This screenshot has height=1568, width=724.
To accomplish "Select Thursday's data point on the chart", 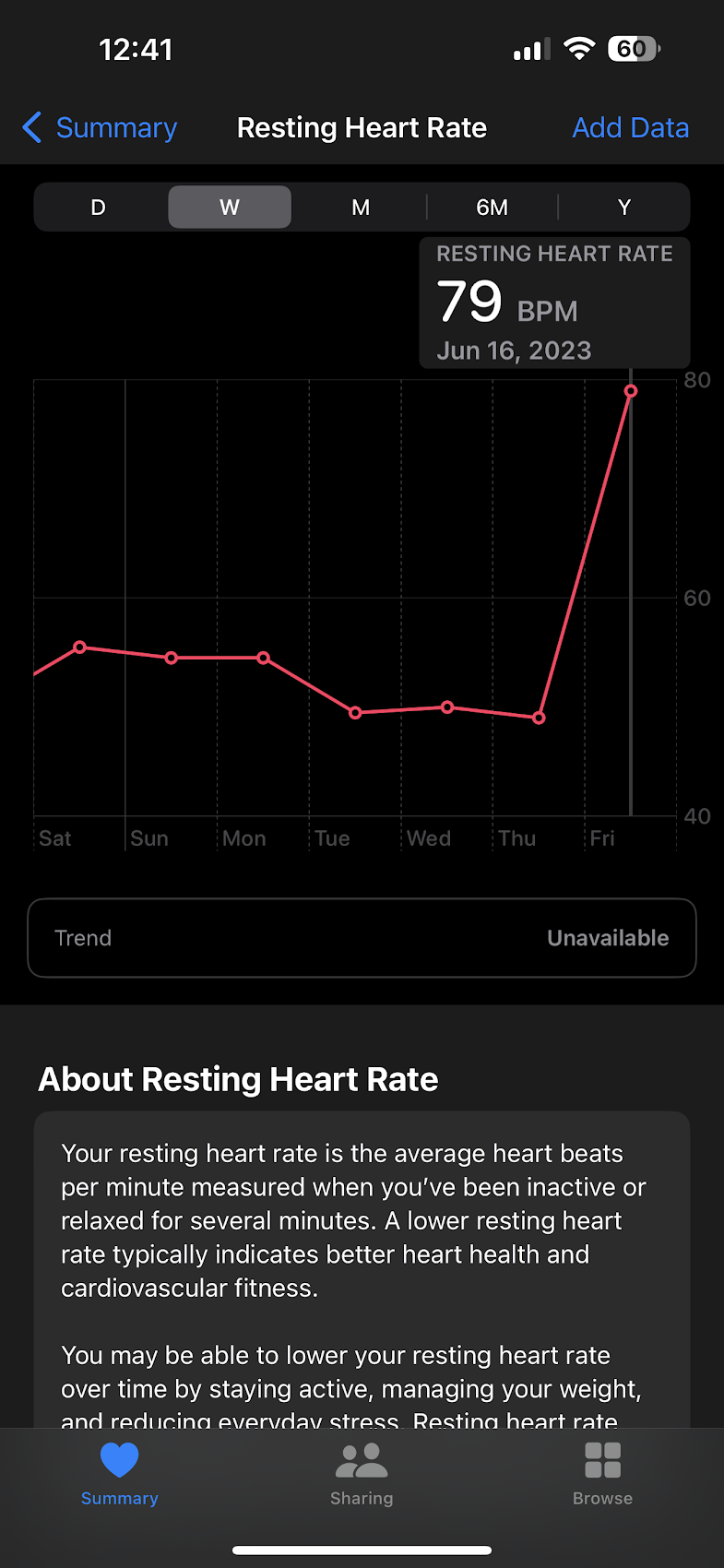I will click(x=539, y=718).
